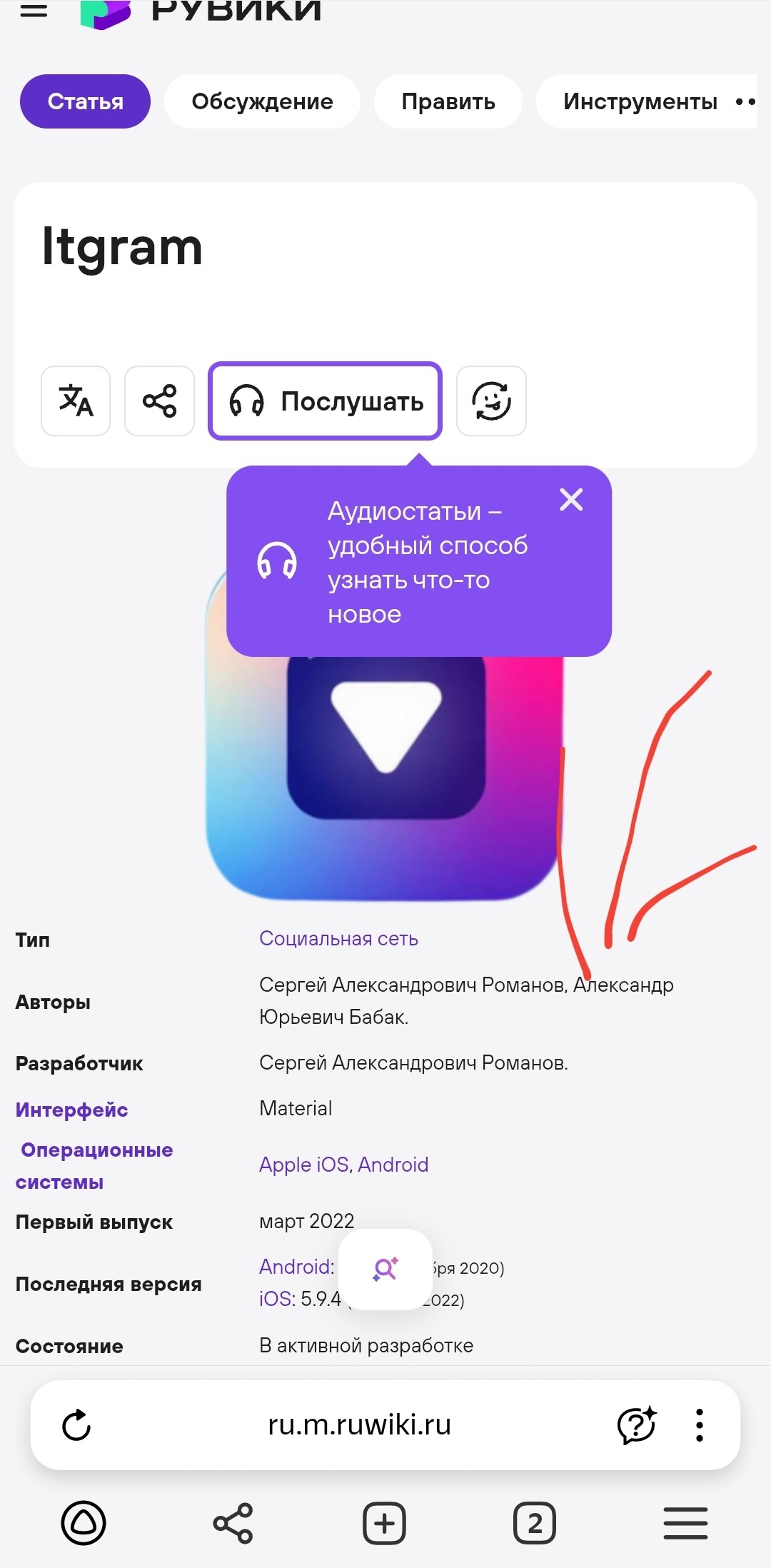The height and width of the screenshot is (1568, 771).
Task: Open the Apple iOS link
Action: (303, 1165)
